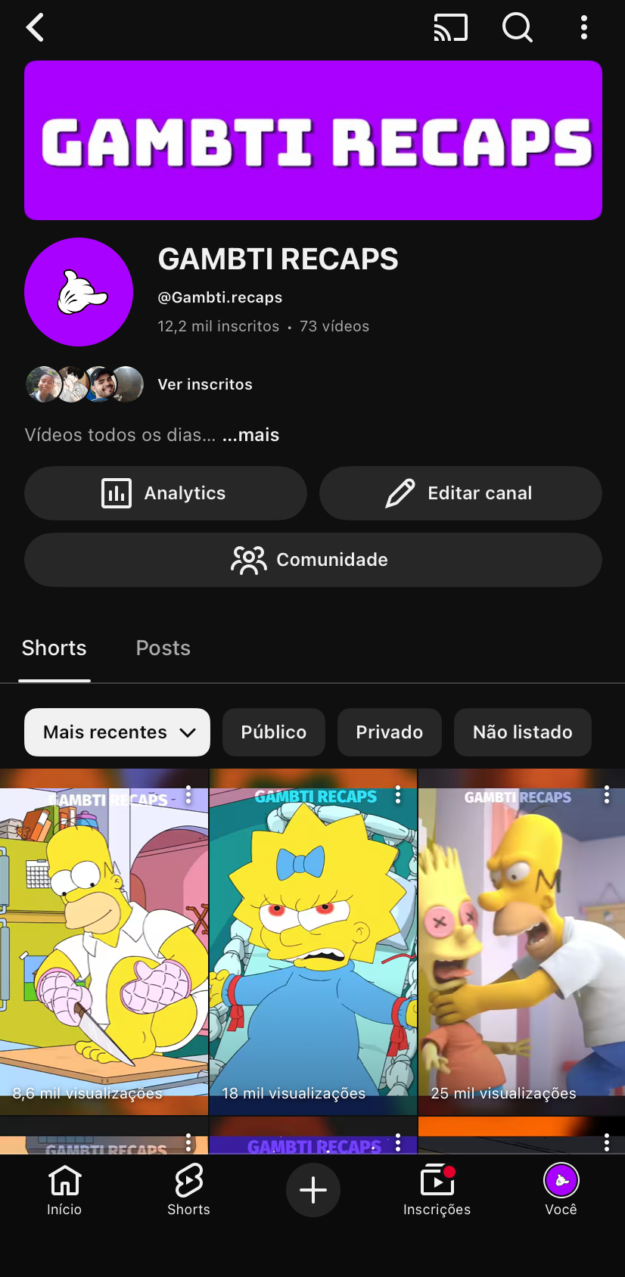Play the short with 8,6 mil visualizações
The height and width of the screenshot is (1277, 625).
pos(104,940)
